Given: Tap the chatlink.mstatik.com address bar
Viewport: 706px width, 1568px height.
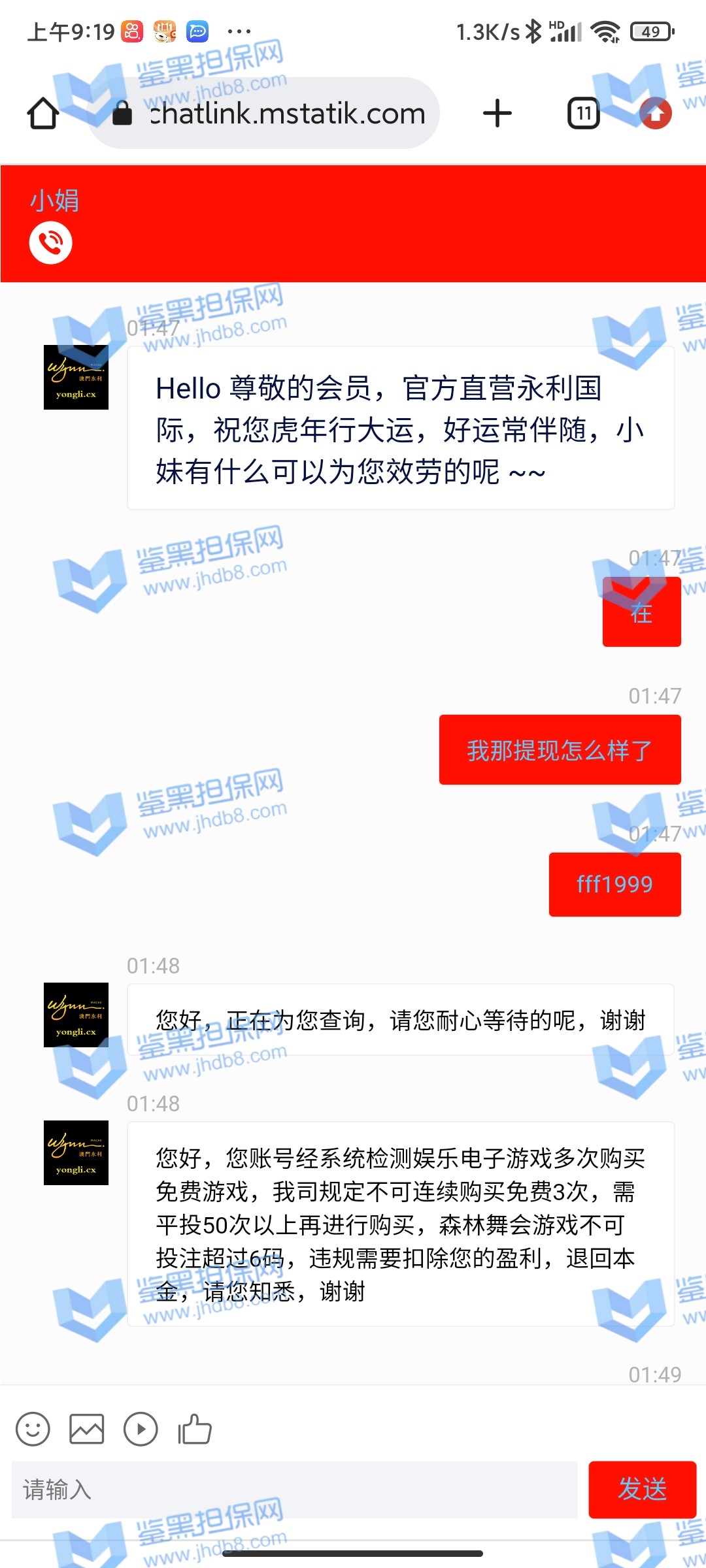Looking at the screenshot, I should [275, 114].
